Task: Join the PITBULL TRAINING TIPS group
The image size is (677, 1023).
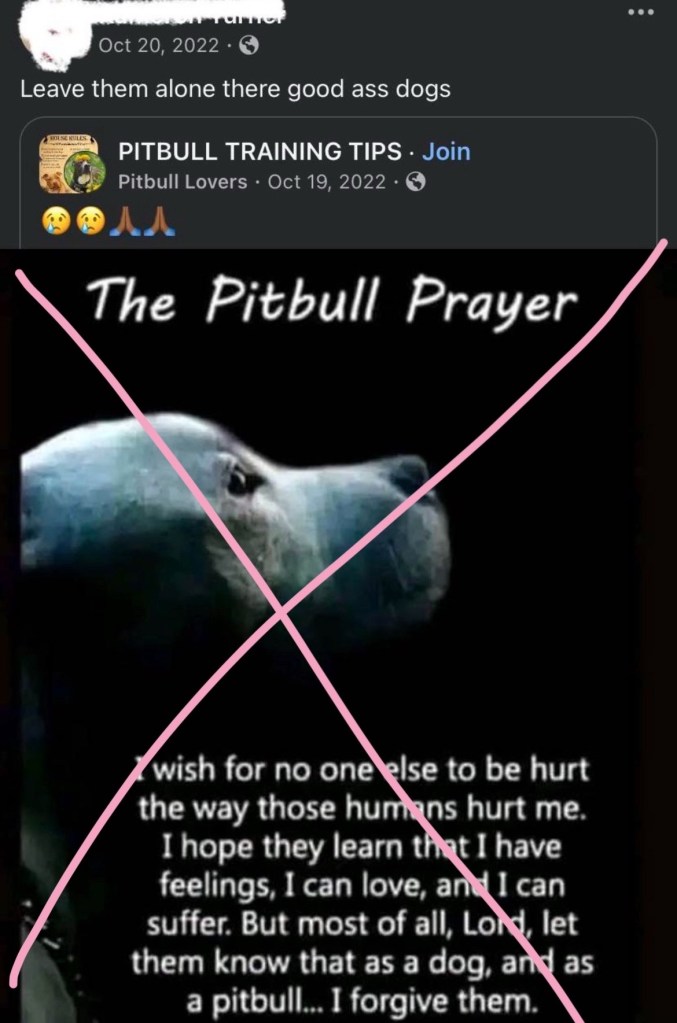Action: 446,152
